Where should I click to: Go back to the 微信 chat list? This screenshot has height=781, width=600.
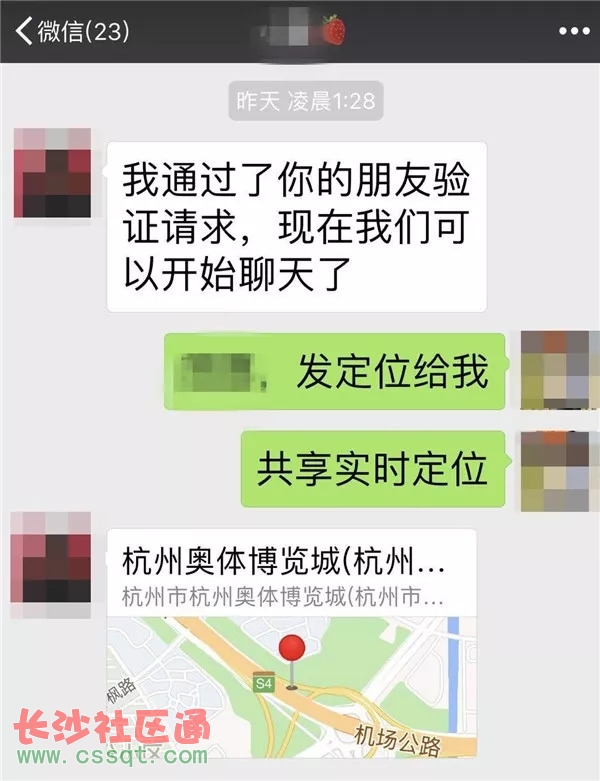70,31
